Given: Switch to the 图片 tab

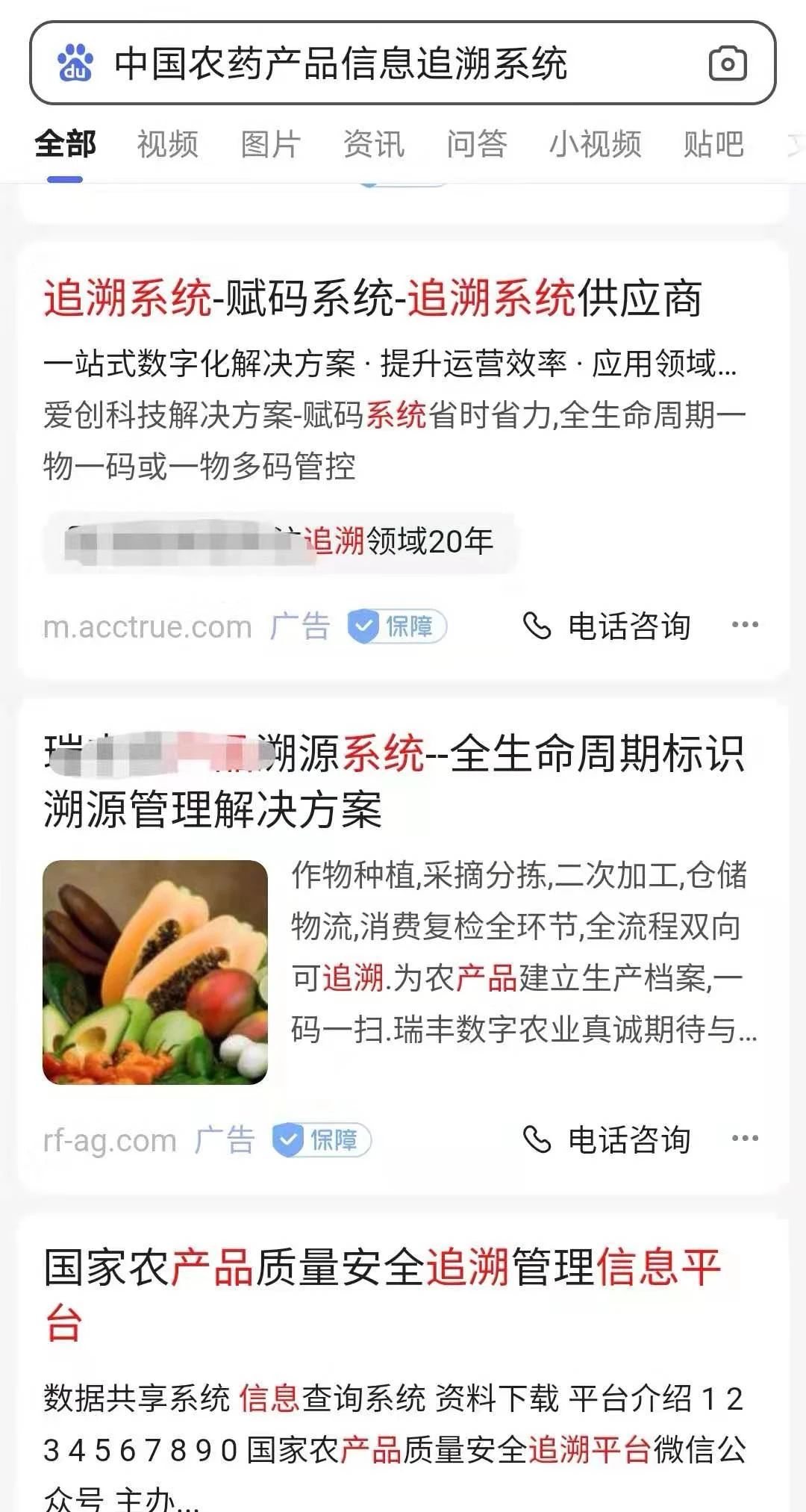Looking at the screenshot, I should coord(270,143).
